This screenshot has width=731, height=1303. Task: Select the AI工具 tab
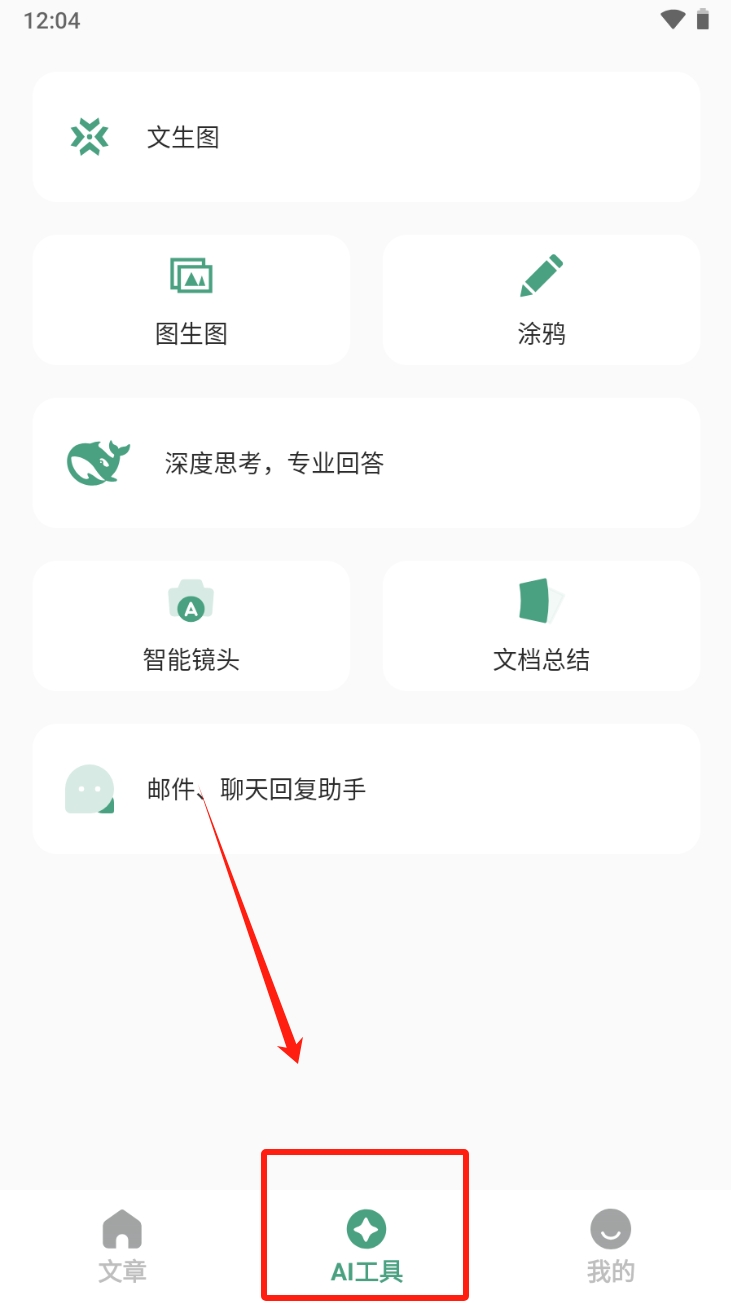pos(366,1246)
